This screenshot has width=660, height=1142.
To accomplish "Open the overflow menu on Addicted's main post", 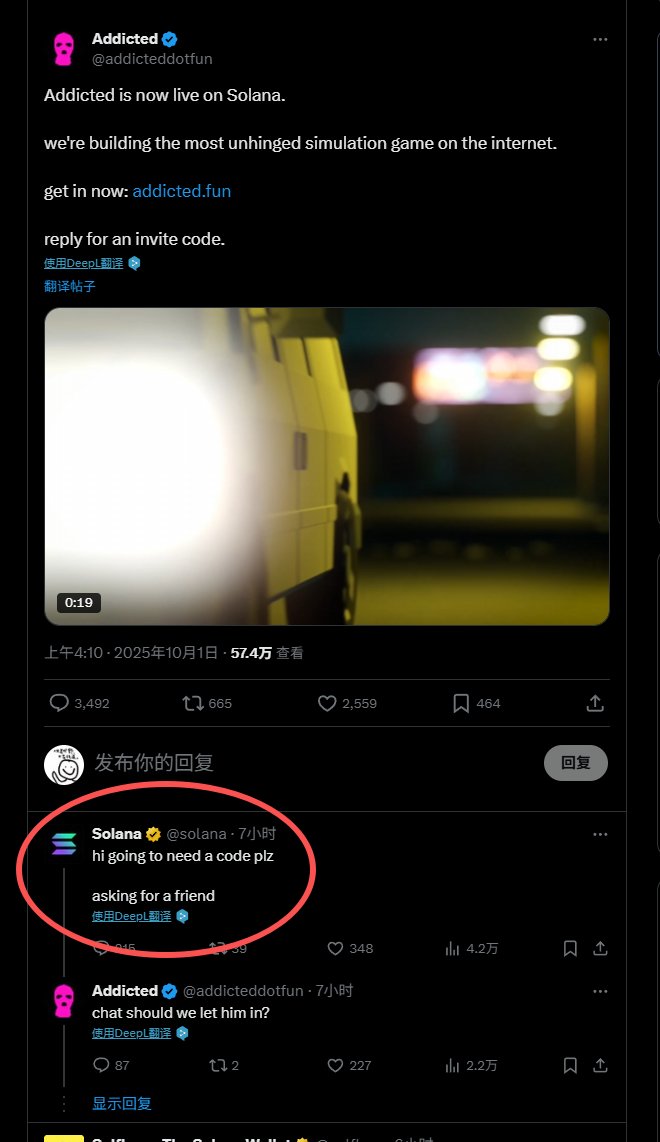I will pos(600,39).
